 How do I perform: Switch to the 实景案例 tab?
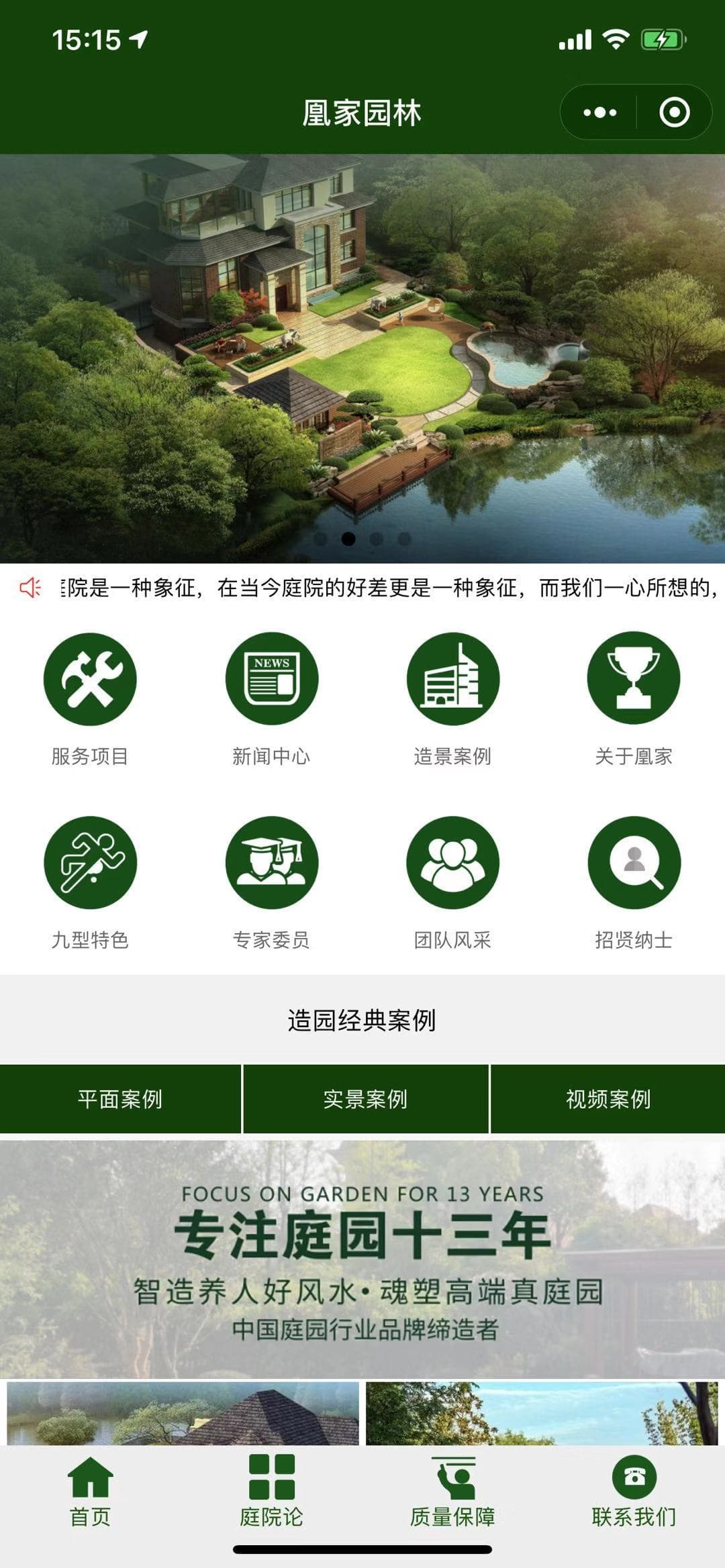pyautogui.click(x=365, y=1099)
